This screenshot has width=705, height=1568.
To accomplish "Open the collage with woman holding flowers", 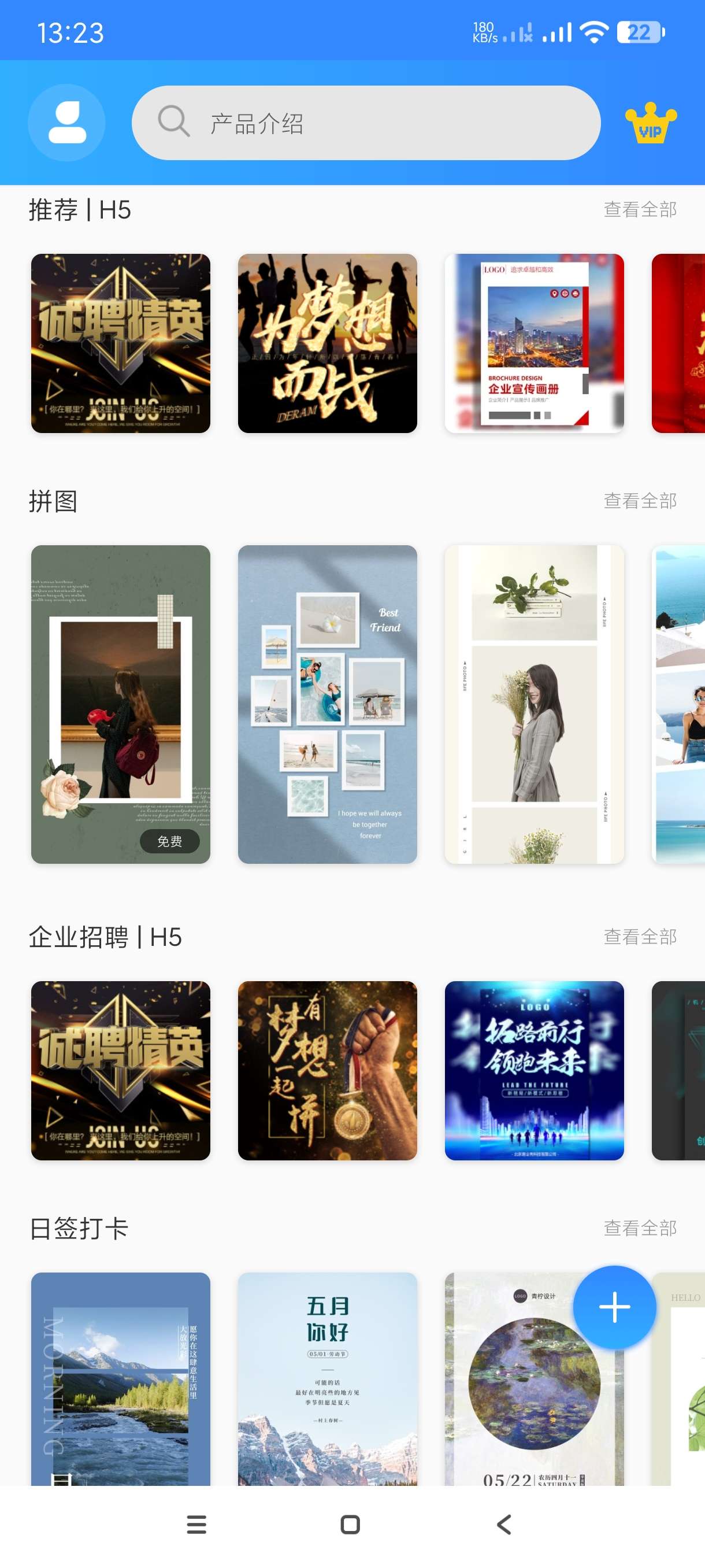I will [x=533, y=704].
